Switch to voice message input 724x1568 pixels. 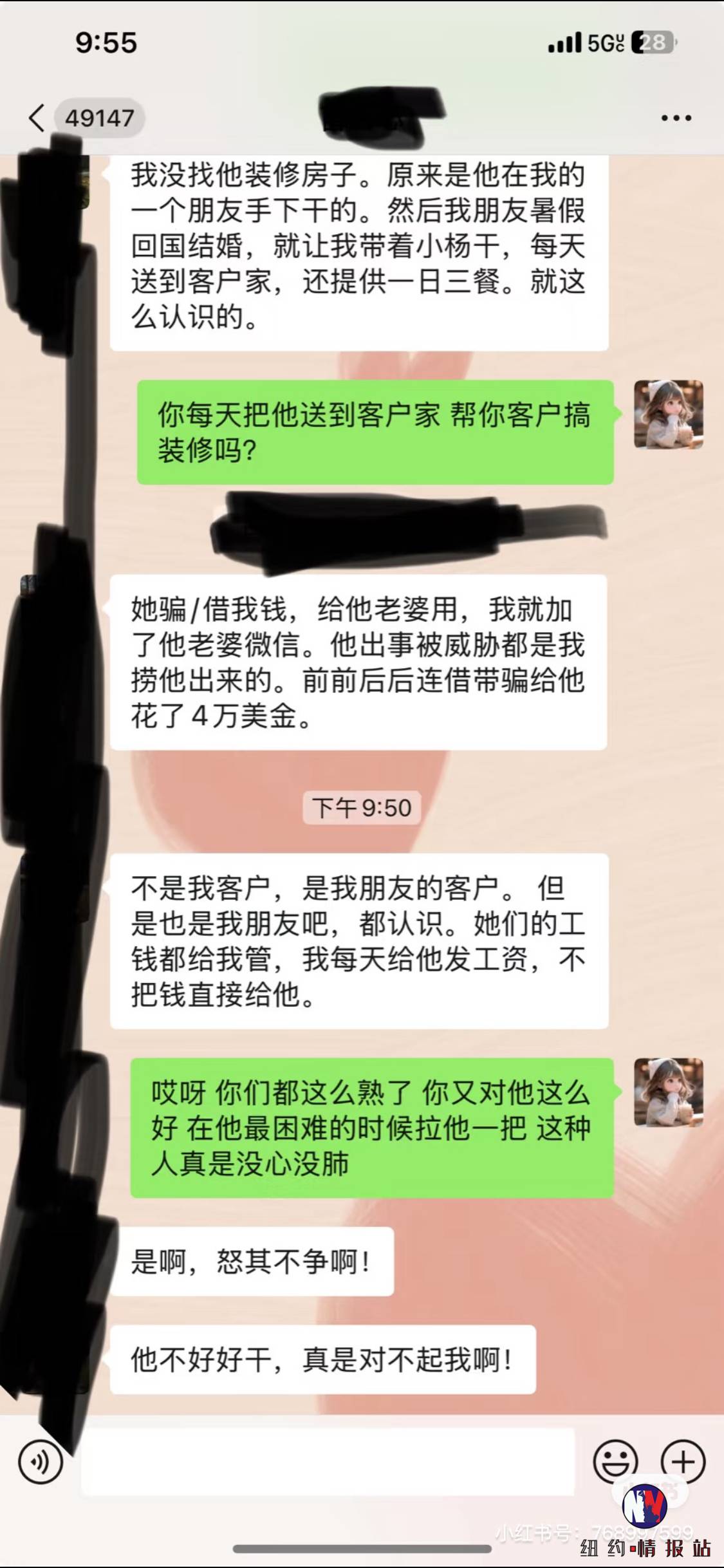(x=41, y=1462)
